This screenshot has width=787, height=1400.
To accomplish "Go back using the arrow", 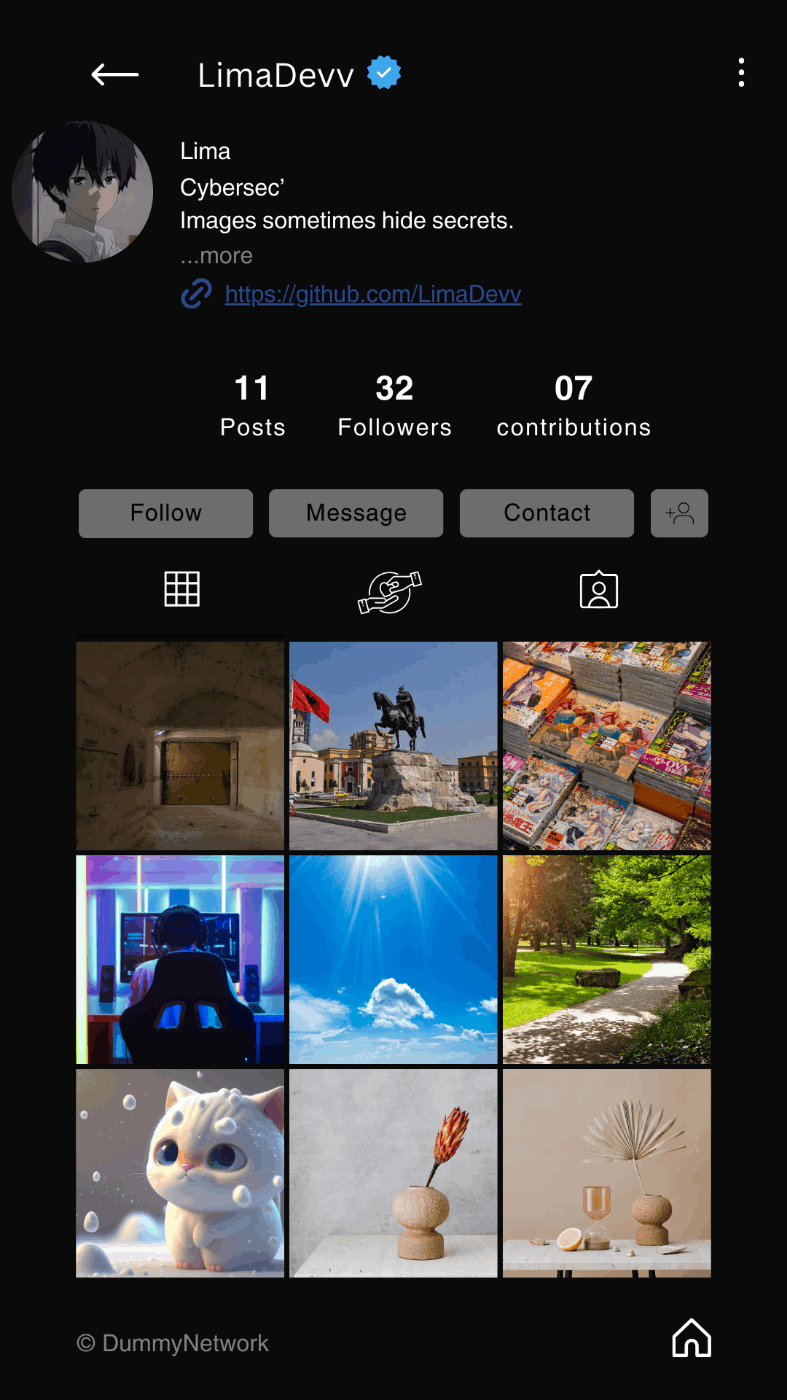I will pyautogui.click(x=115, y=74).
